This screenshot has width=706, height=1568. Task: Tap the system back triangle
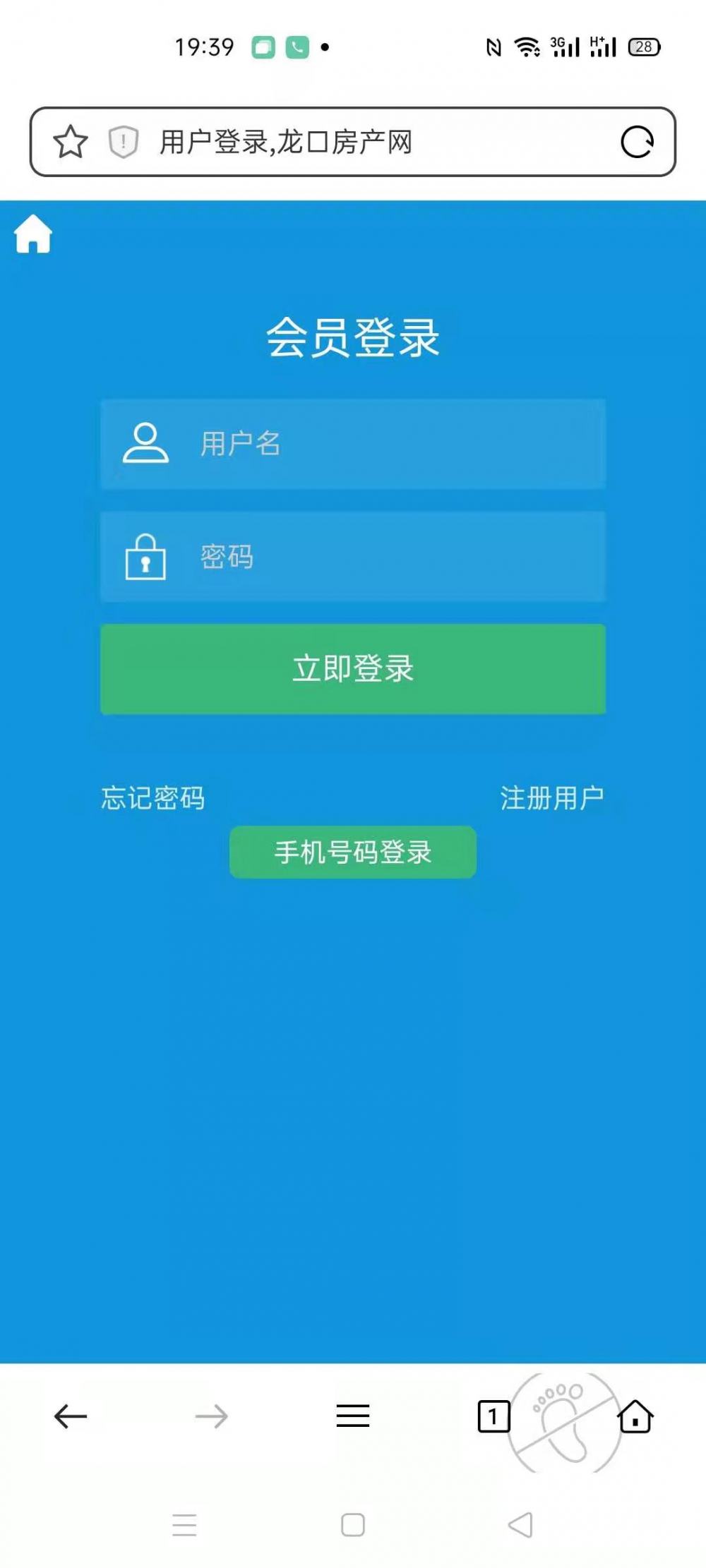point(521,1525)
